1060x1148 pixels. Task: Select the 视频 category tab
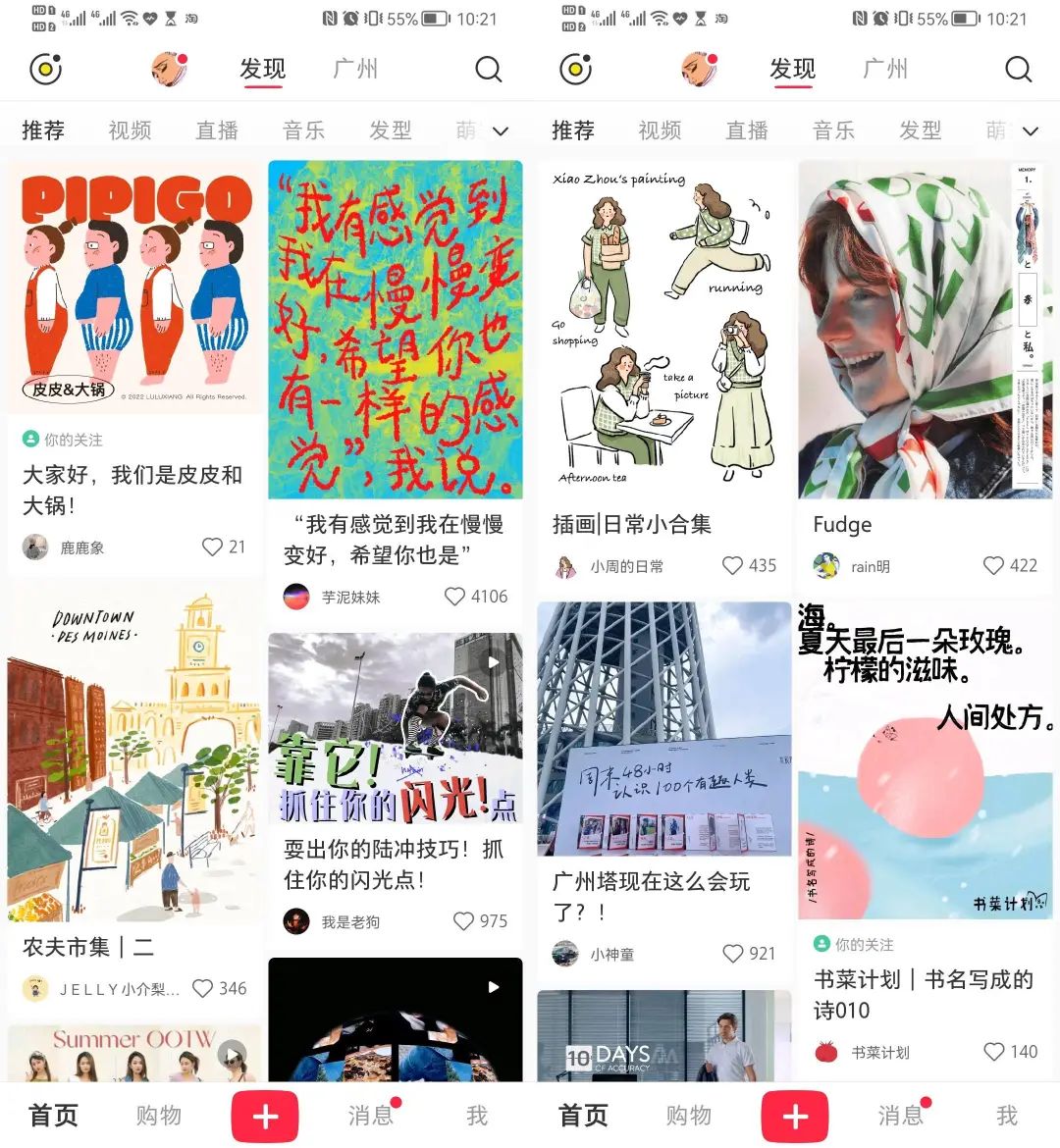click(130, 130)
